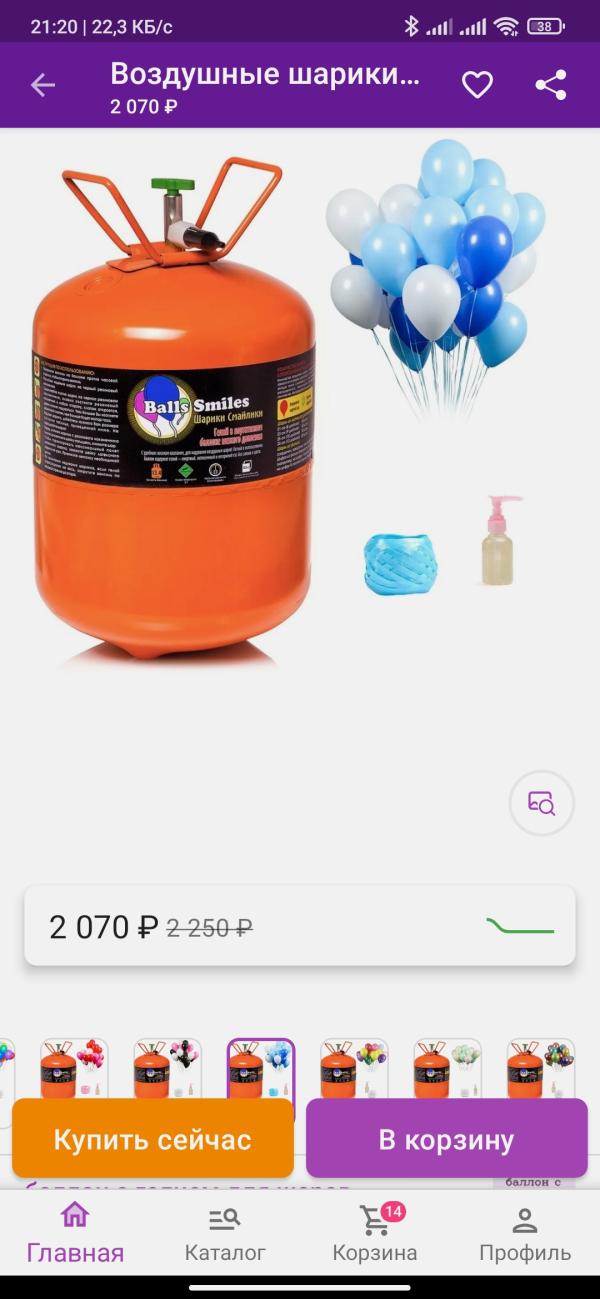600x1299 pixels.
Task: Open the price history card for 2 070 ₽
Action: tap(300, 926)
